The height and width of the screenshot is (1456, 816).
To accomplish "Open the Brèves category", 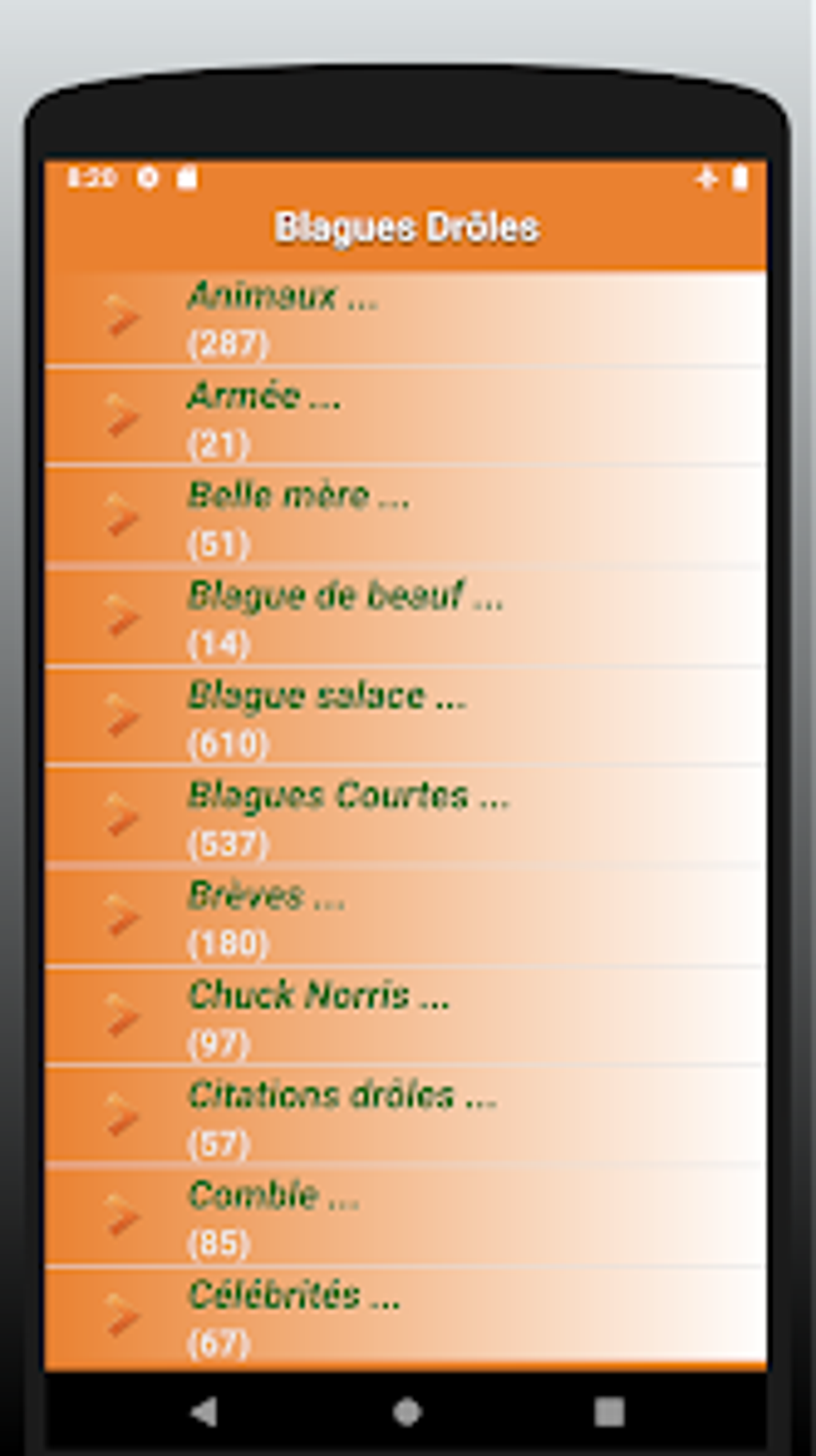I will (404, 917).
